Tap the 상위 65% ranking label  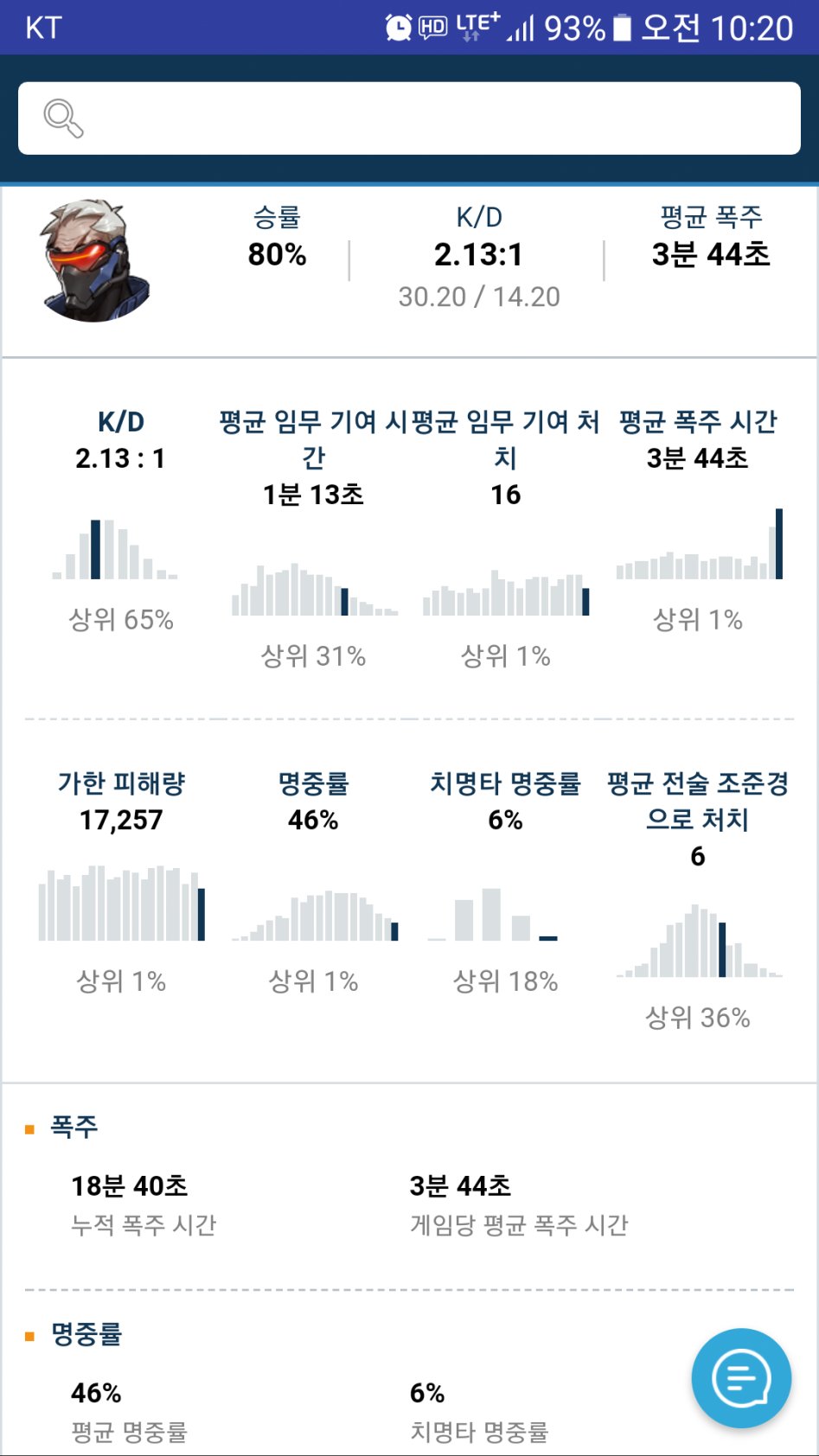122,618
